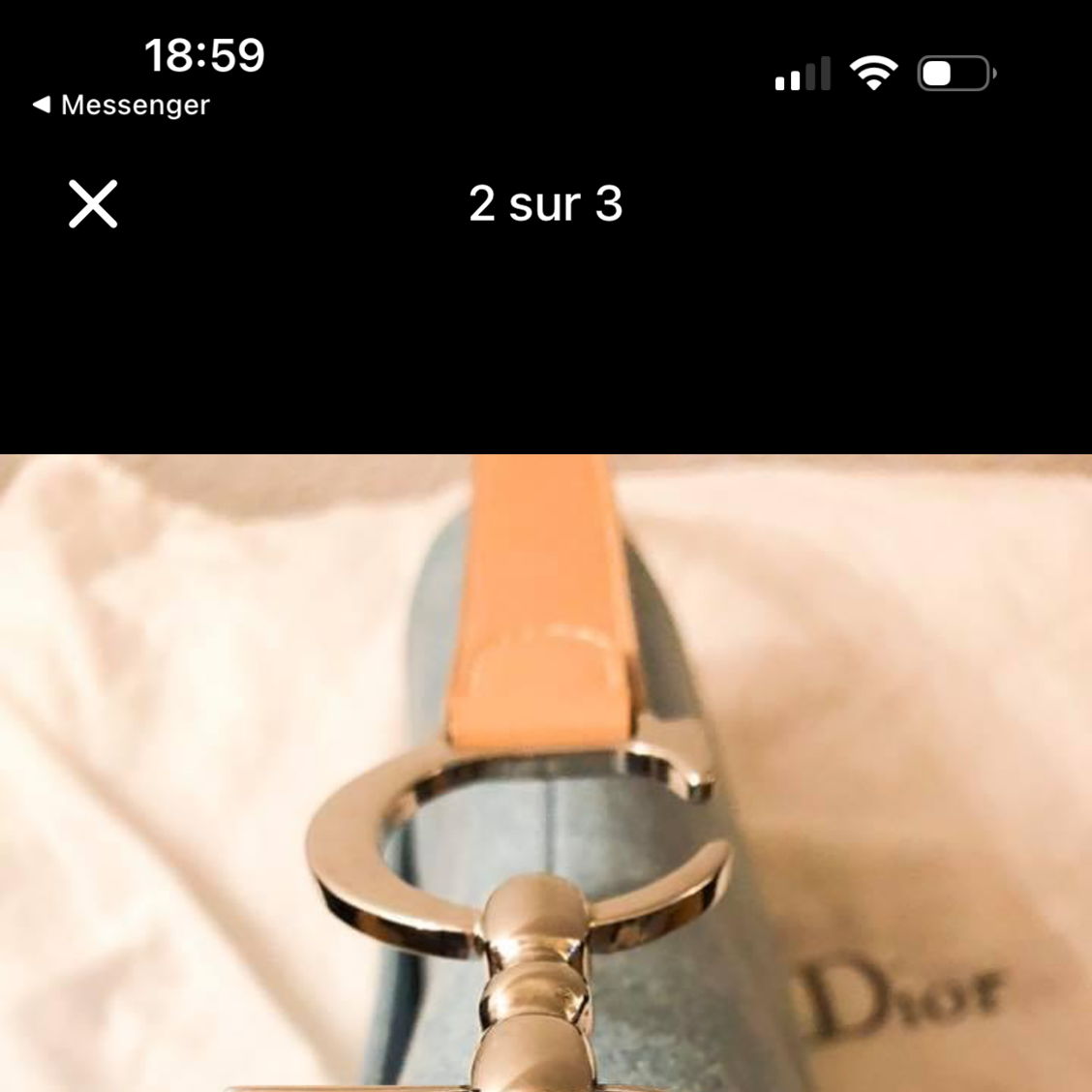1092x1092 pixels.
Task: Return to Messenger via the back link
Action: 122,105
